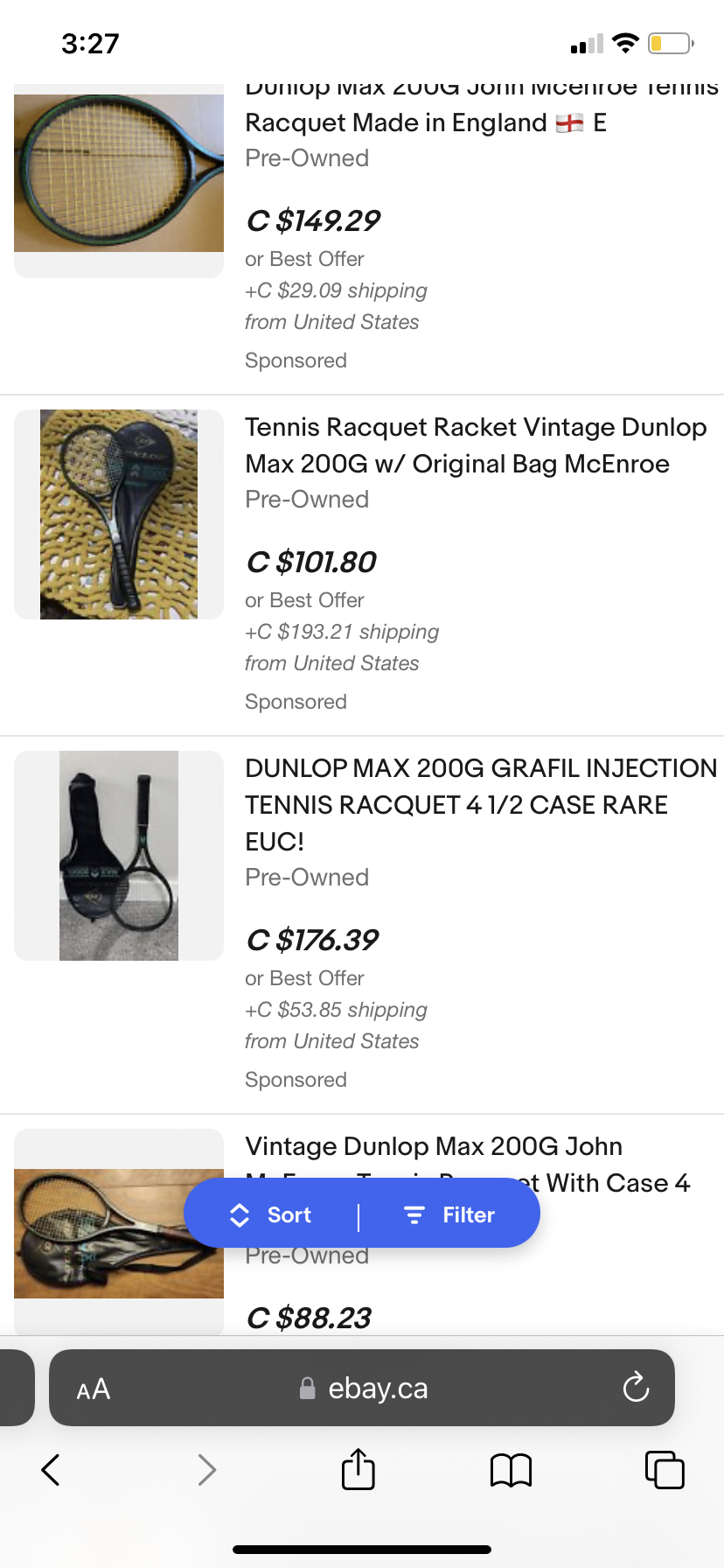Open the Sort options

(271, 1214)
